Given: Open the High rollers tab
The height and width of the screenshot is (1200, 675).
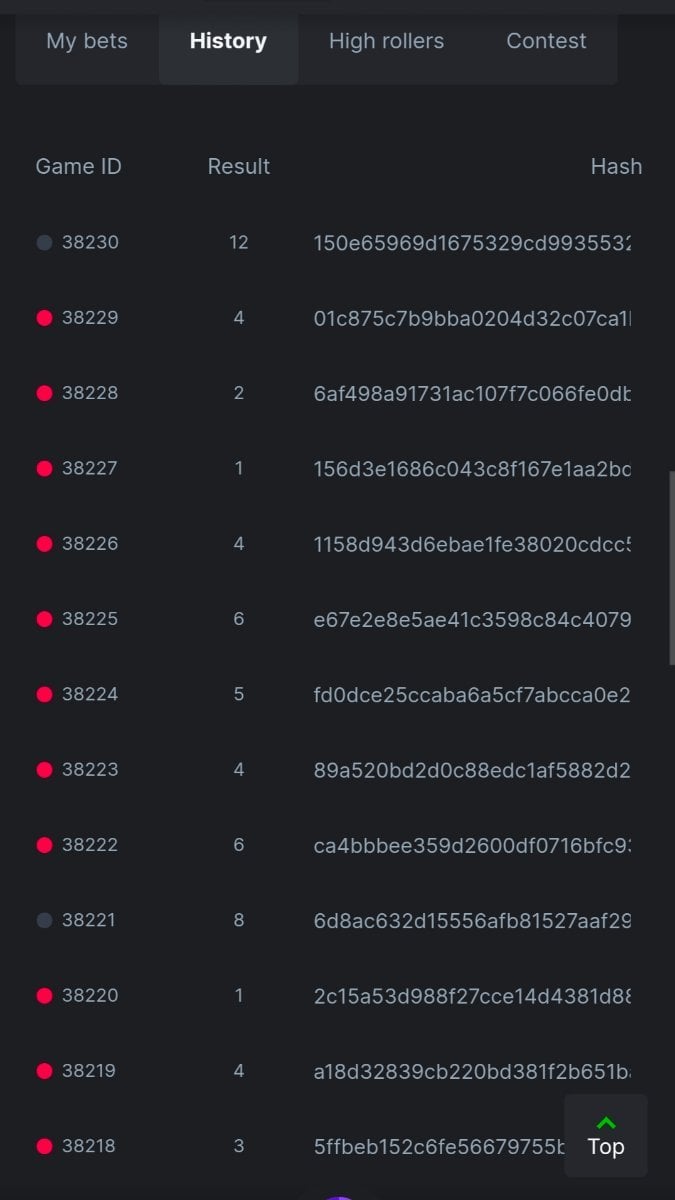Looking at the screenshot, I should pyautogui.click(x=386, y=42).
